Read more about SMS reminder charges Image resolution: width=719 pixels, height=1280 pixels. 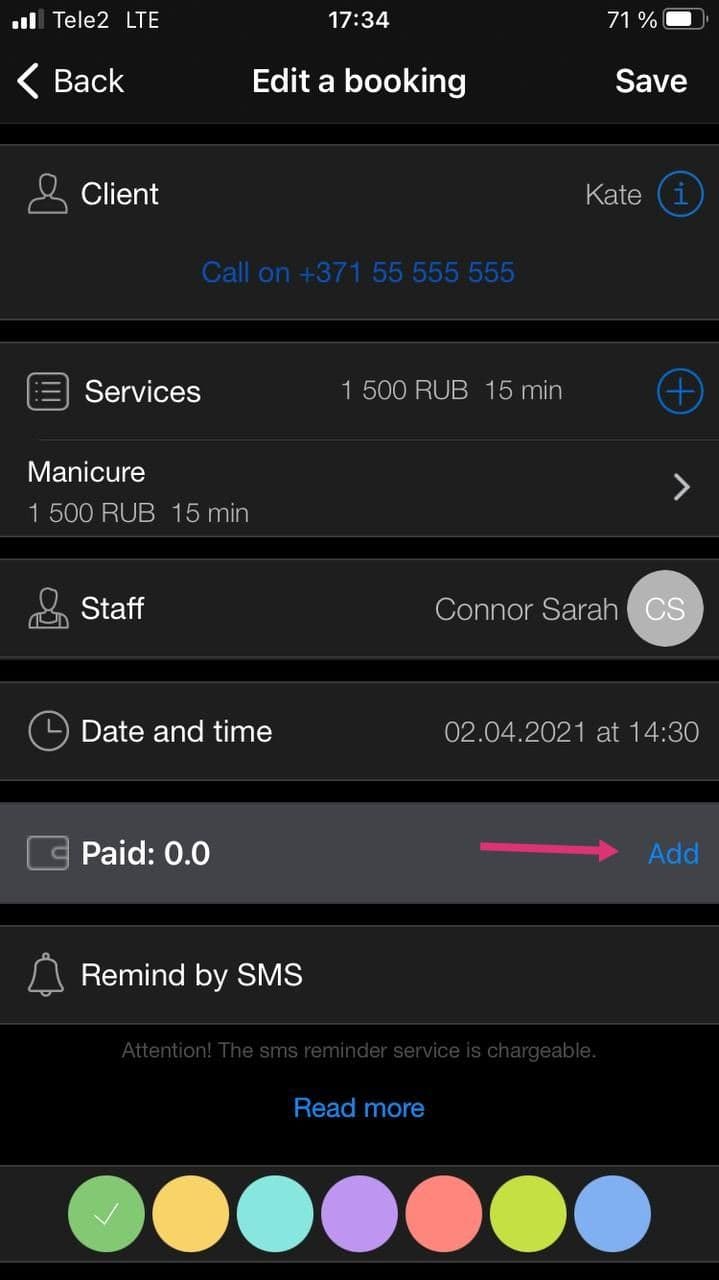[359, 1108]
